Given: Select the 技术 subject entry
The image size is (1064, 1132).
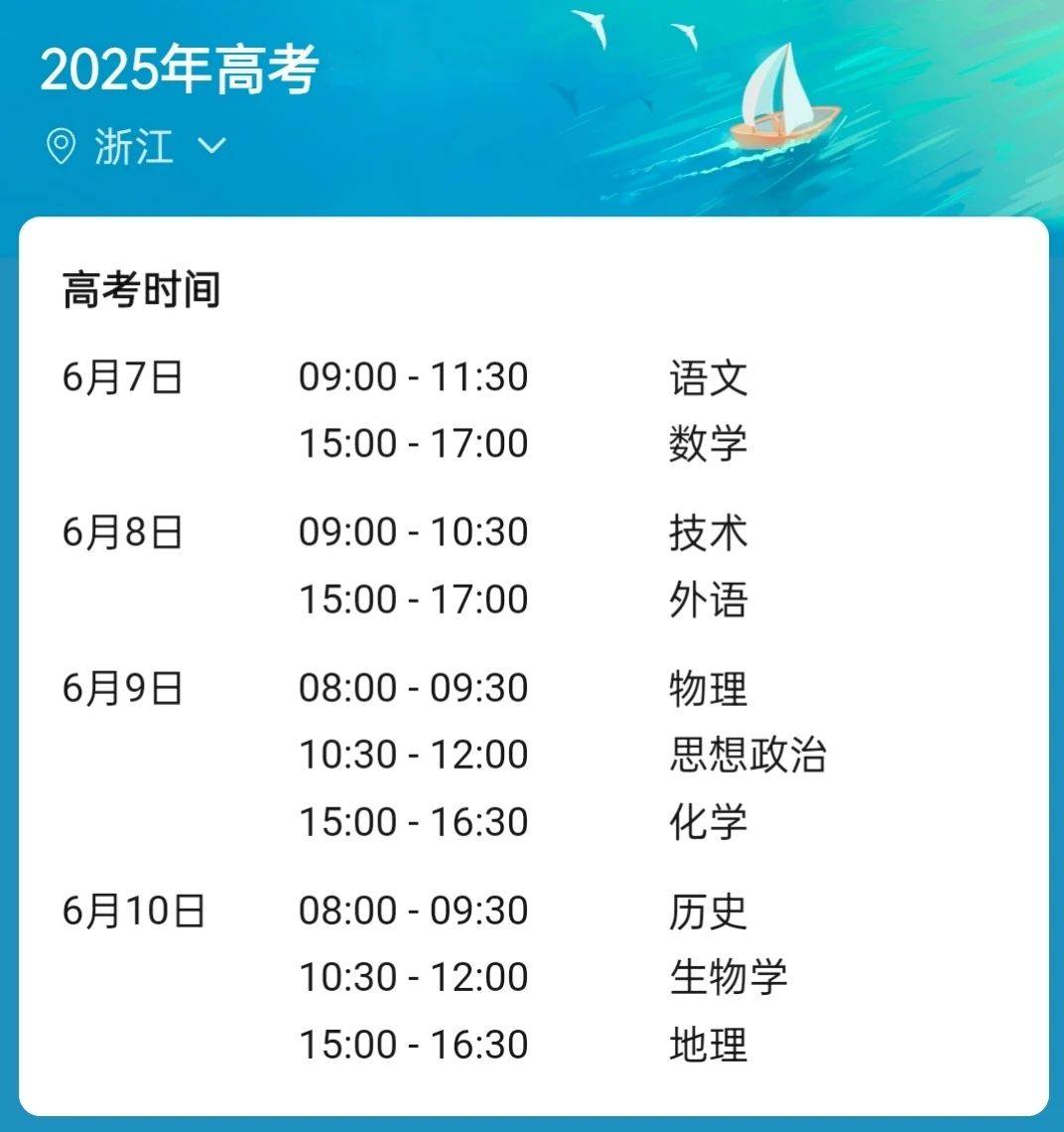Looking at the screenshot, I should (707, 533).
